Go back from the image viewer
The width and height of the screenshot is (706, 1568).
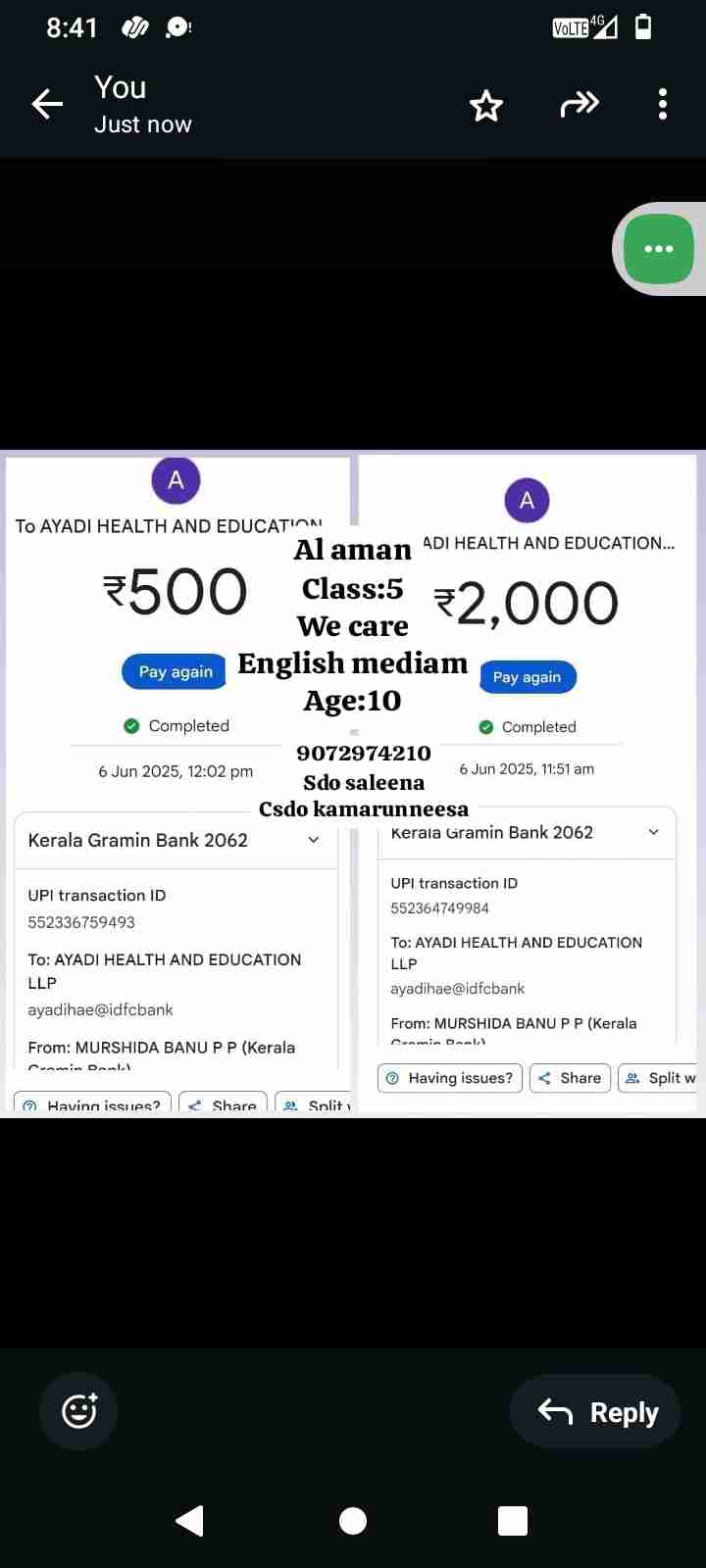pyautogui.click(x=47, y=104)
